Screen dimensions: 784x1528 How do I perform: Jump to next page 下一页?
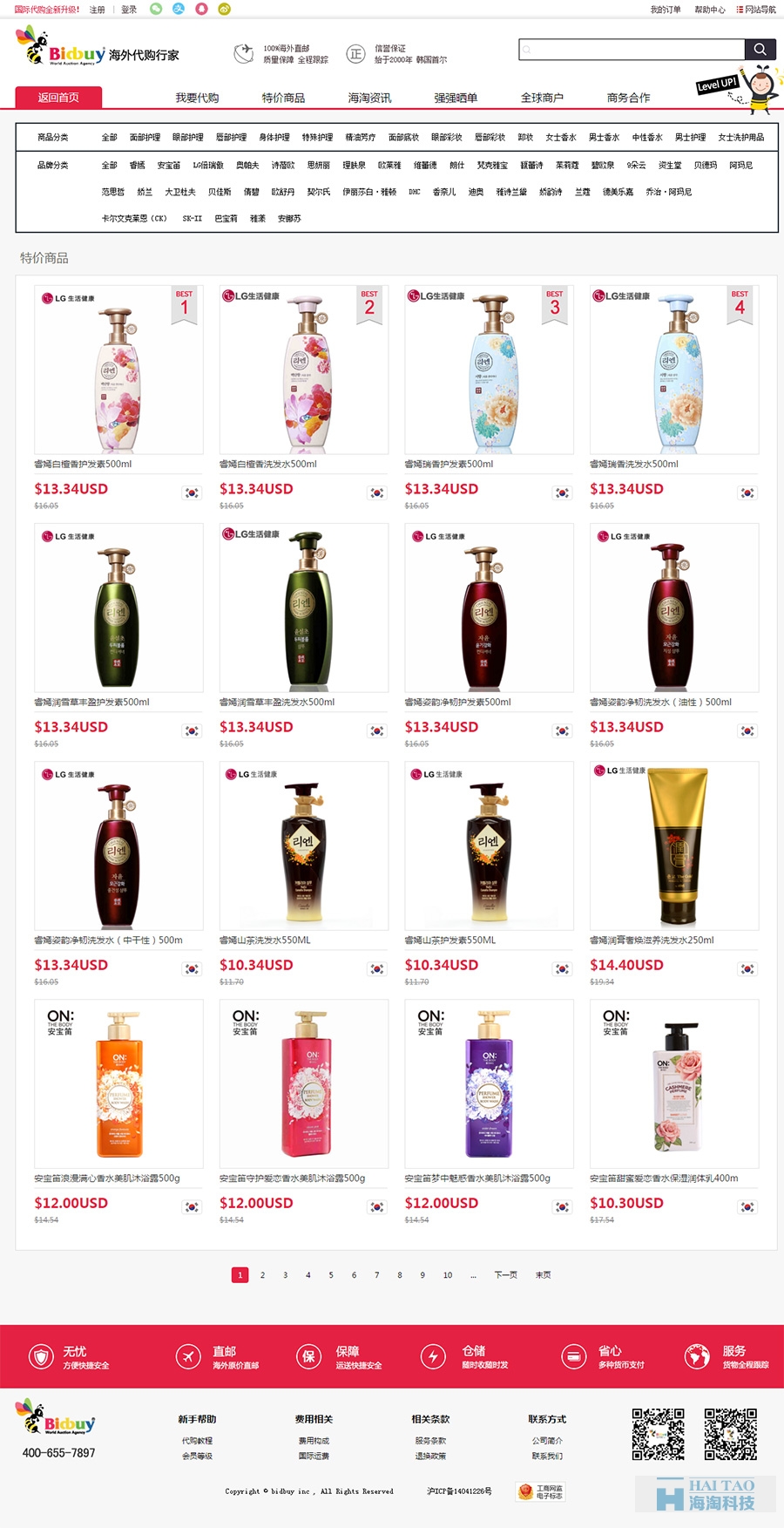point(505,1275)
